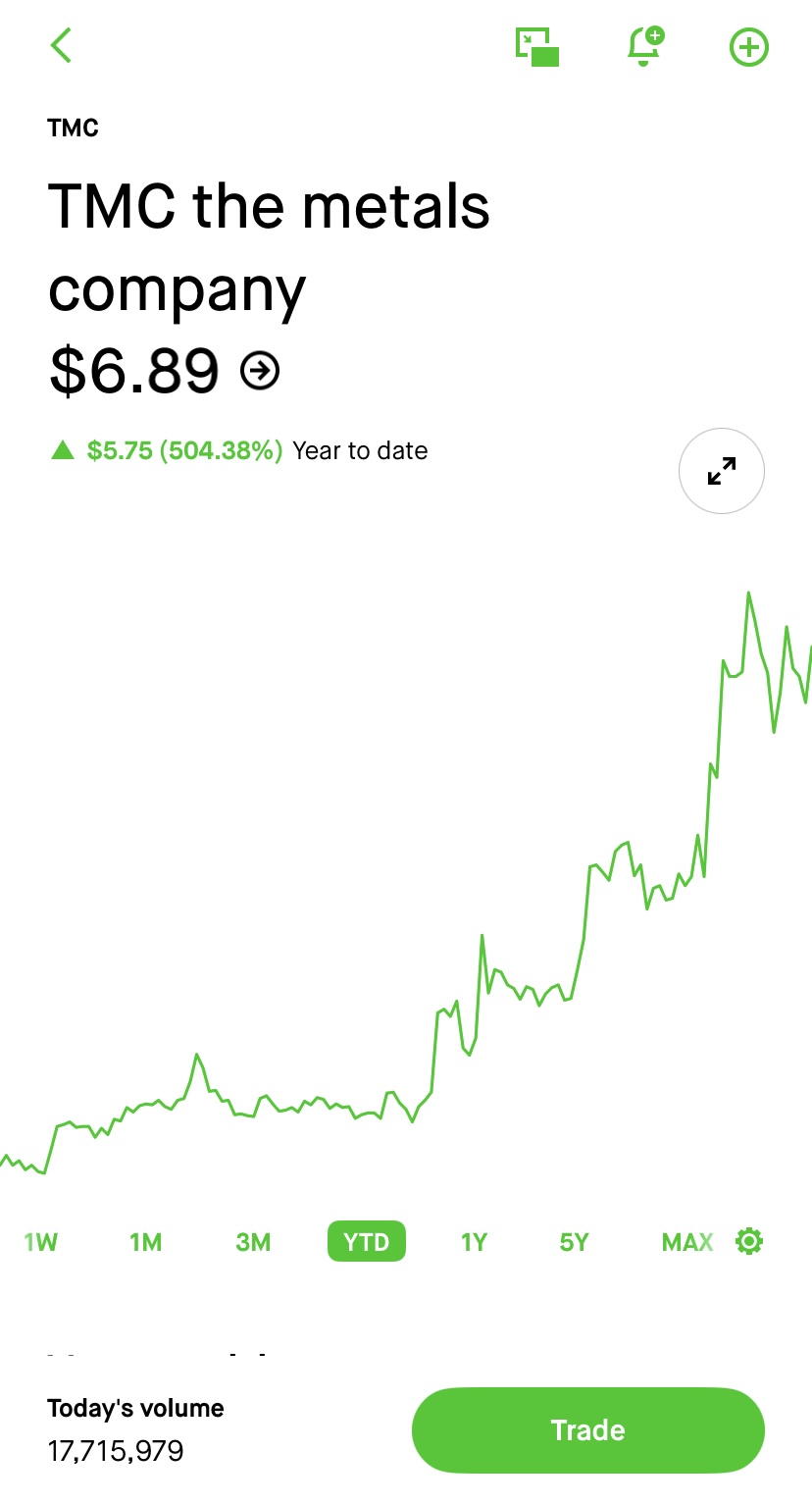
Task: View the MAX chart range
Action: [687, 1242]
